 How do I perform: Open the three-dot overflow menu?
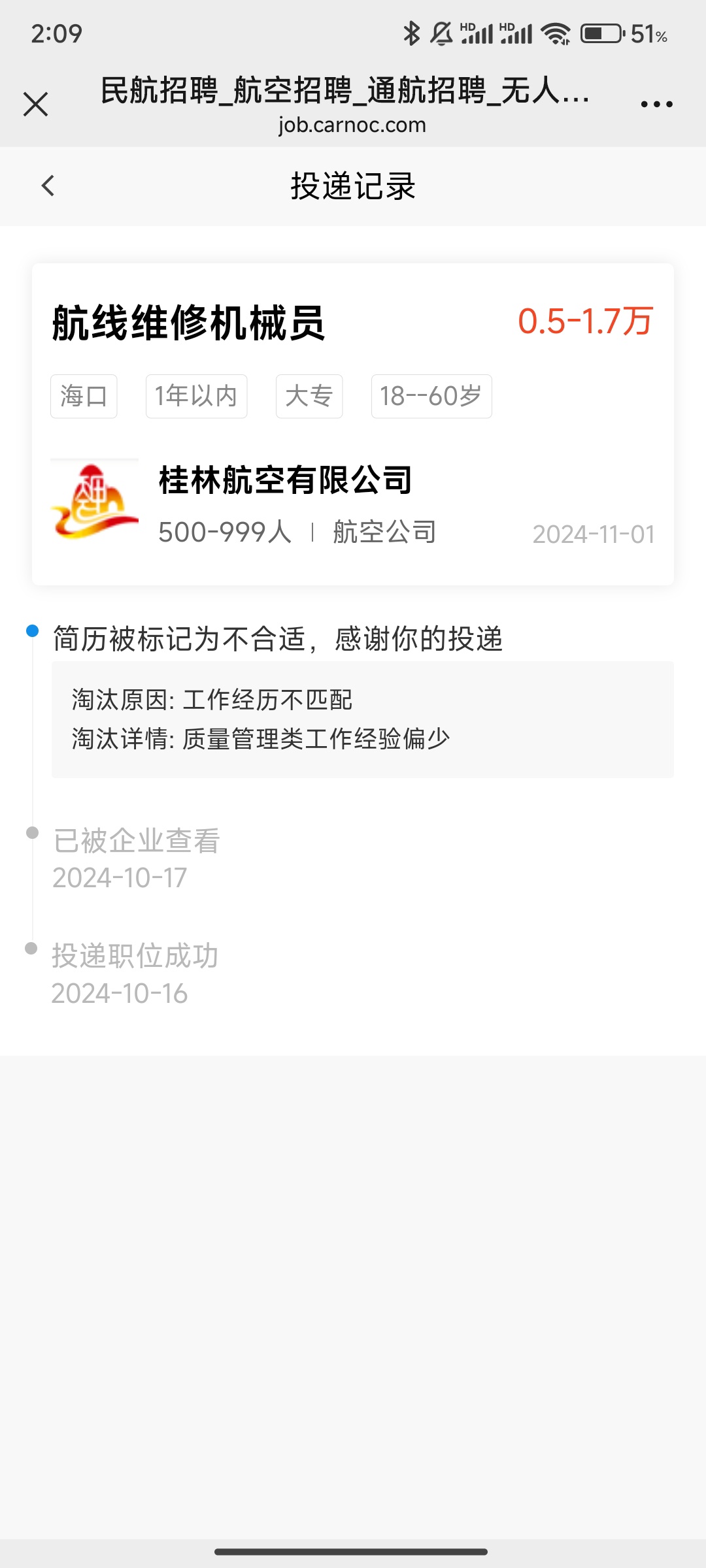[x=656, y=104]
